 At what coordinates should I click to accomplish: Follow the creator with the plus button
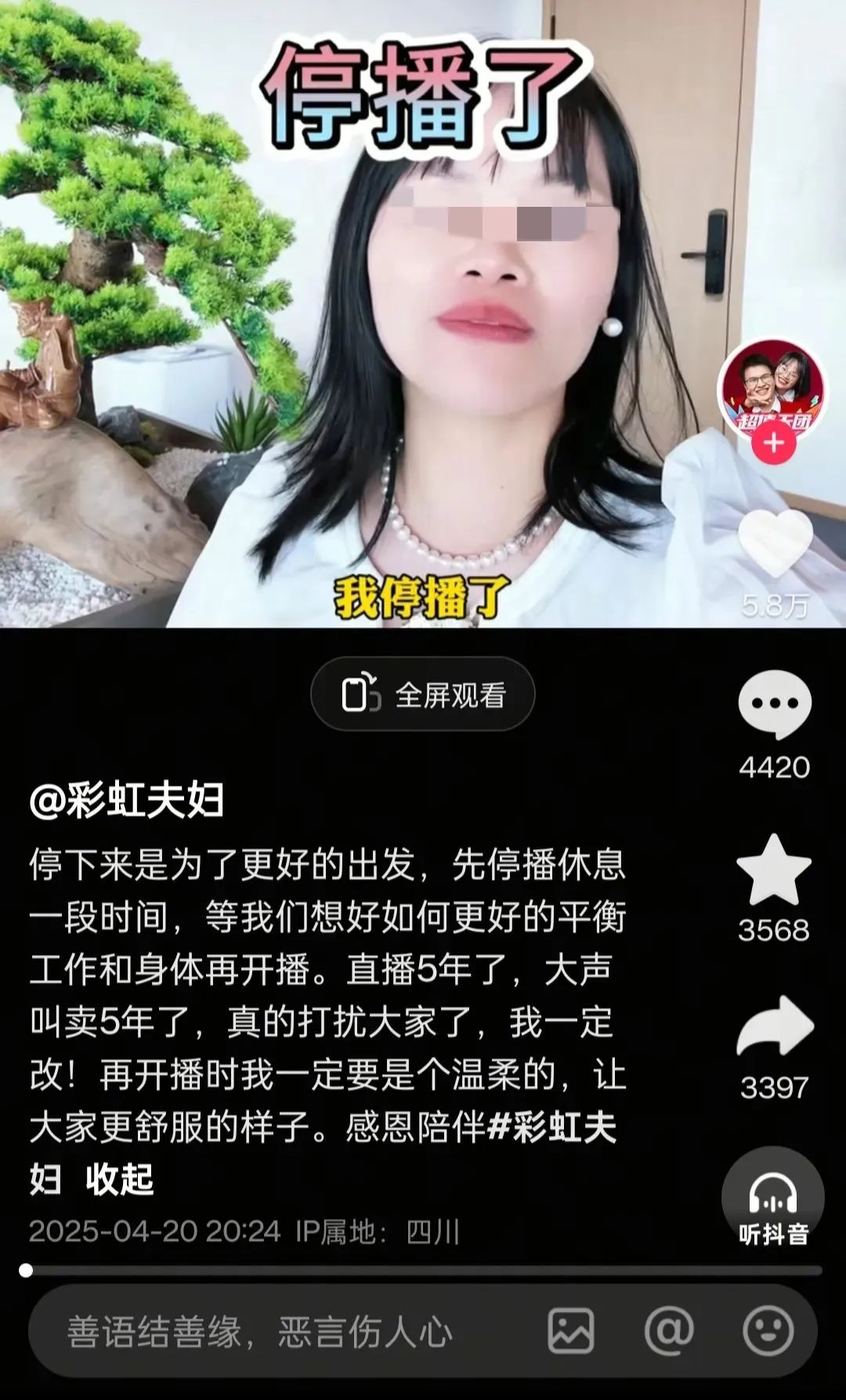[x=773, y=443]
